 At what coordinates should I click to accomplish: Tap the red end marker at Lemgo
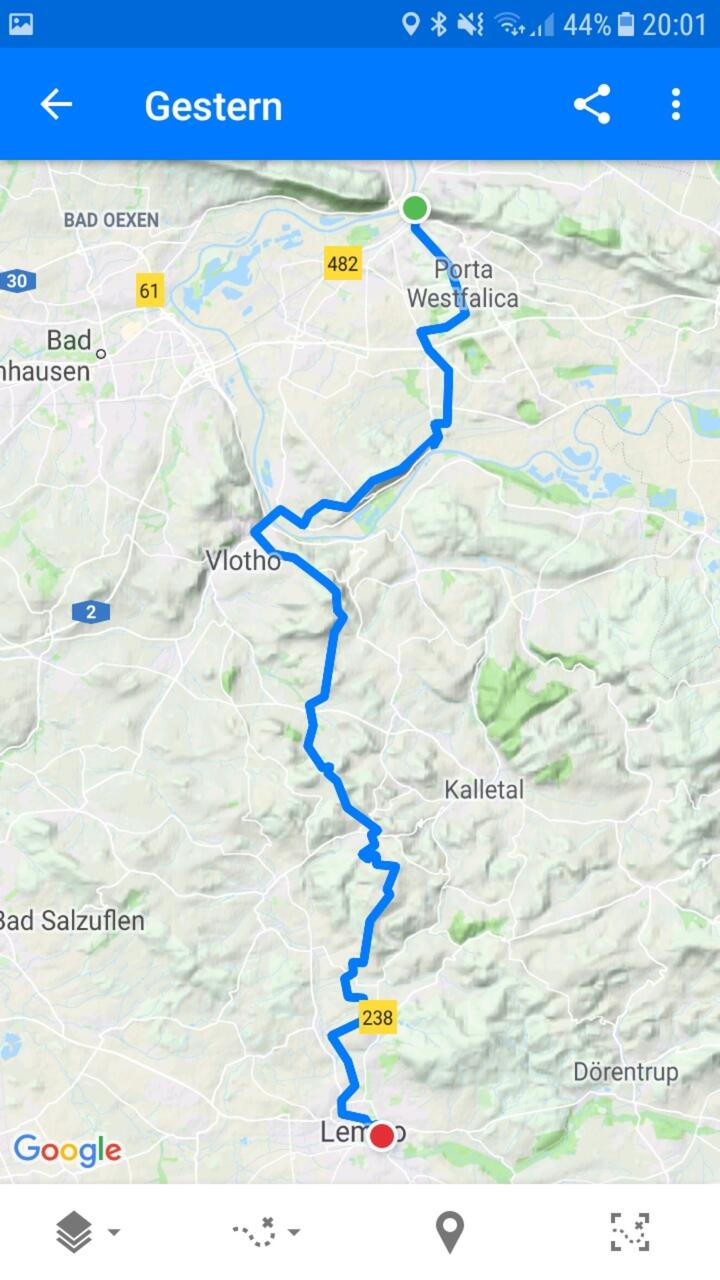[x=382, y=1136]
